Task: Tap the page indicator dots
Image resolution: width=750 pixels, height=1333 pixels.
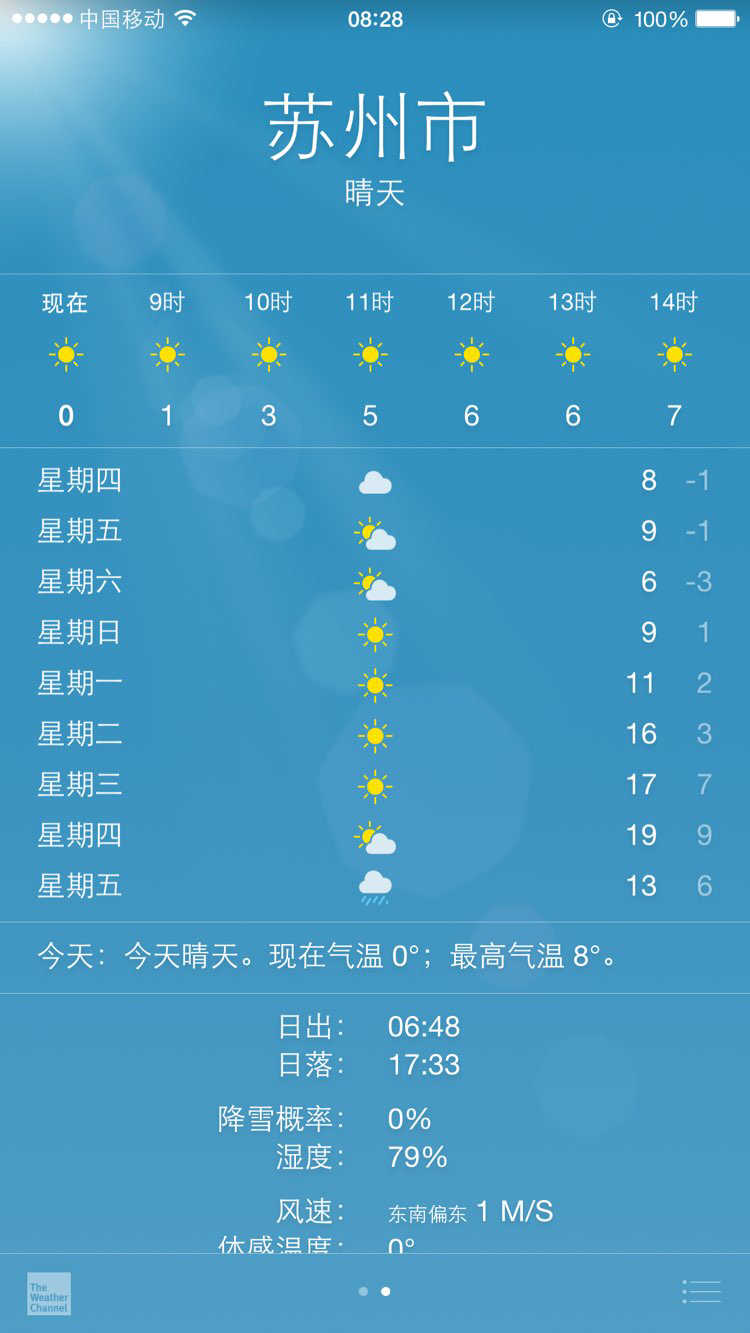Action: click(375, 1291)
